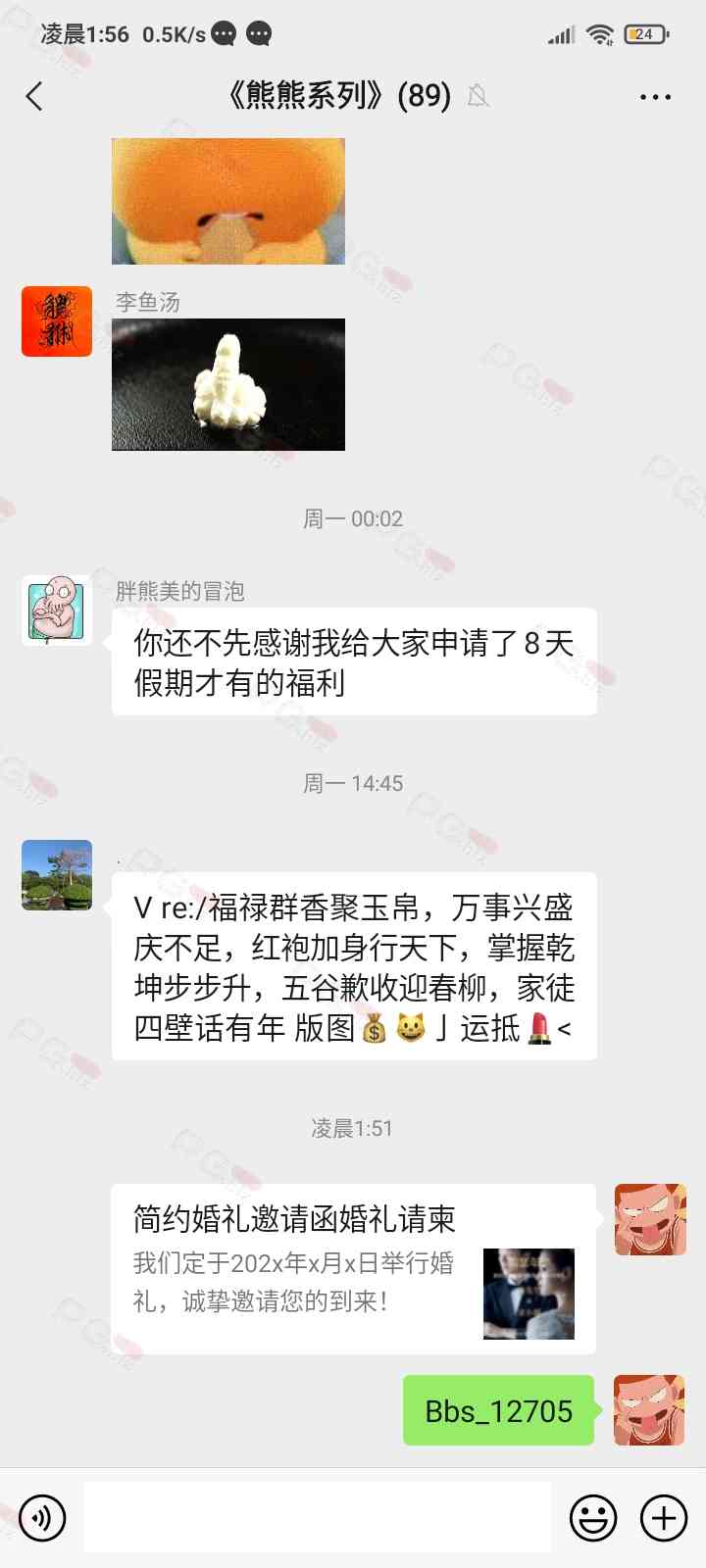The height and width of the screenshot is (1568, 706).
Task: Go back from the 熊熊系列 group chat
Action: point(35,96)
